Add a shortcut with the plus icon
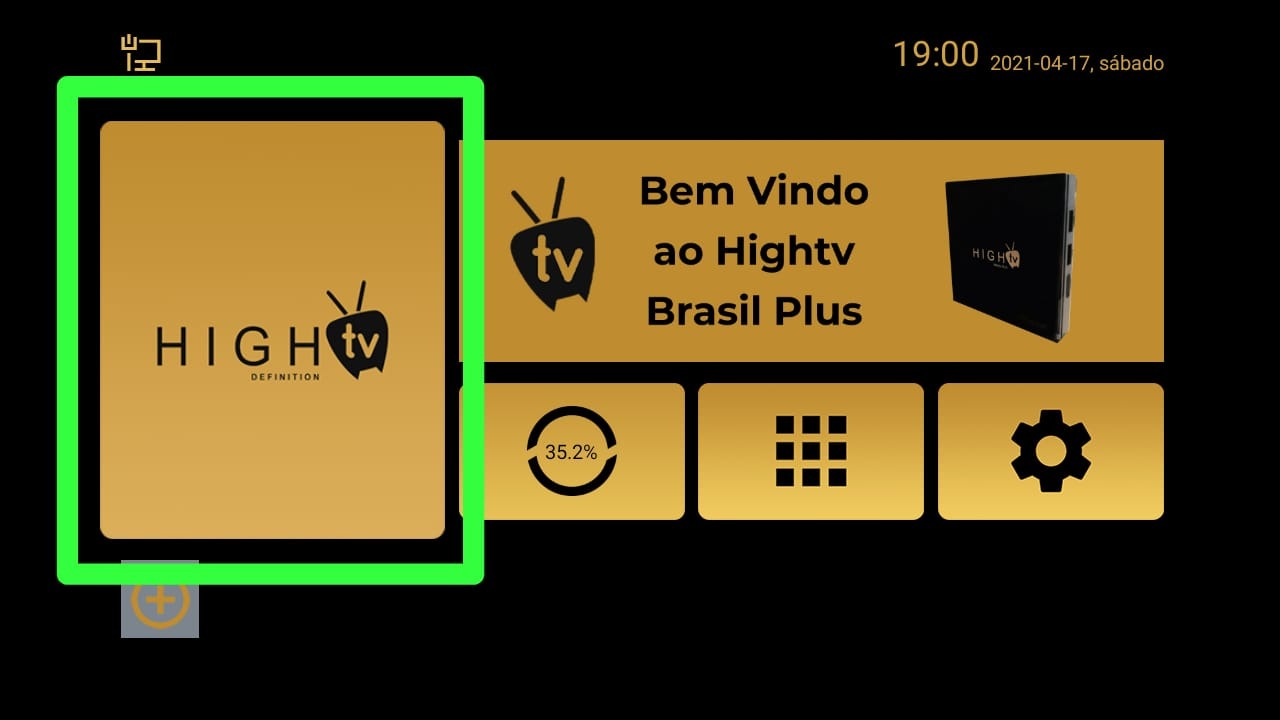 [160, 600]
